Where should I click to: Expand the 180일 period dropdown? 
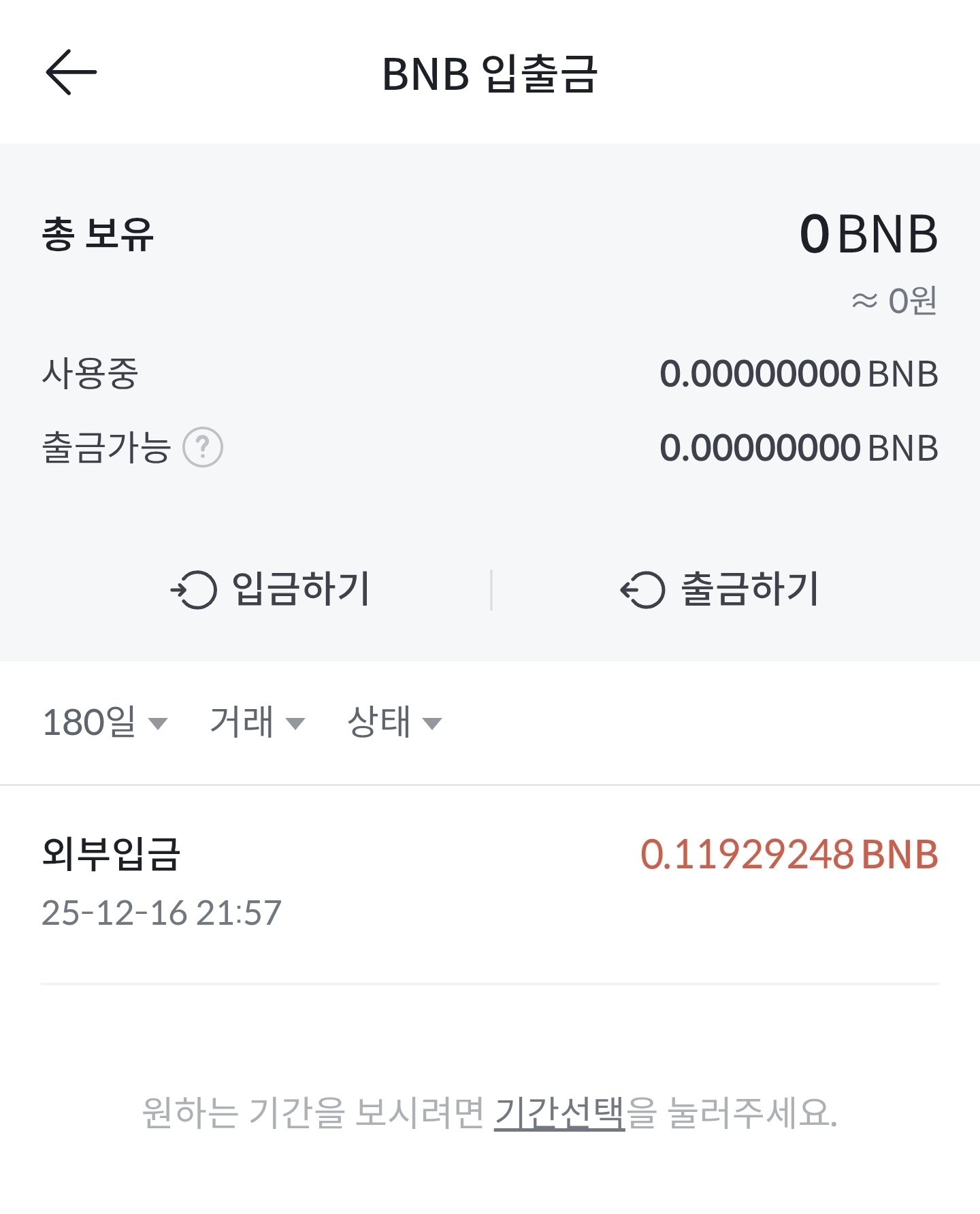[105, 722]
